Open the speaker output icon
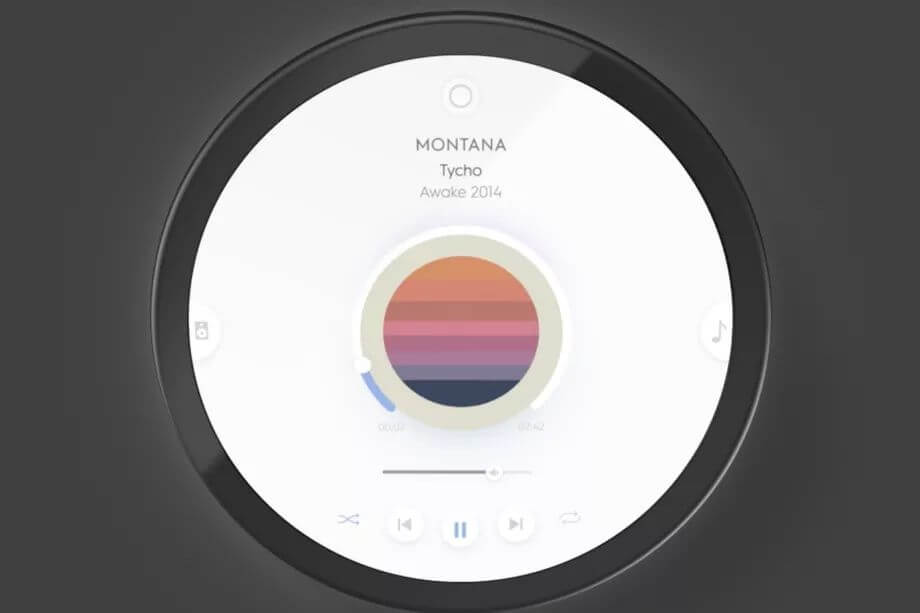The width and height of the screenshot is (920, 613). tap(203, 331)
